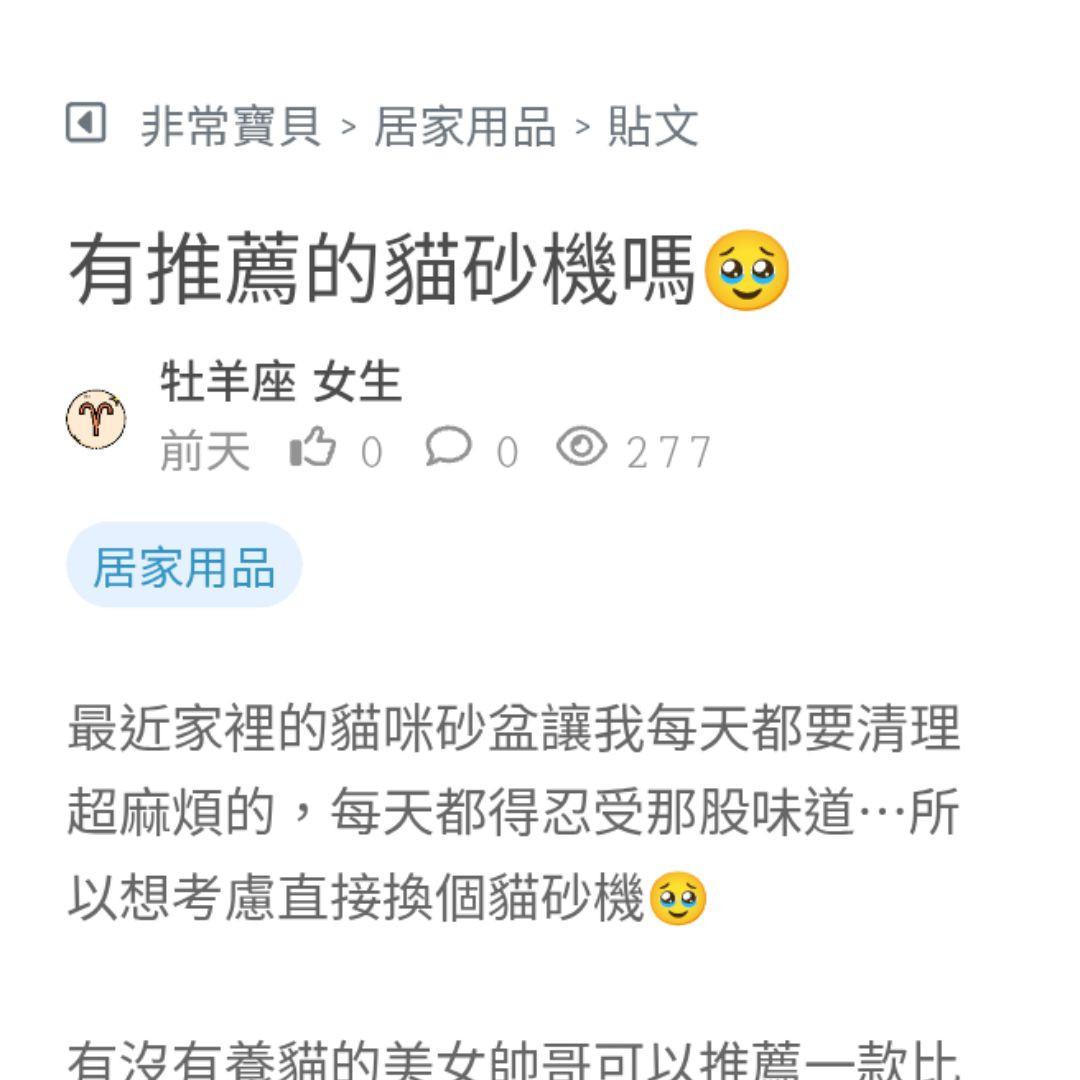
Task: Like this post with thumbs-up icon
Action: point(313,449)
